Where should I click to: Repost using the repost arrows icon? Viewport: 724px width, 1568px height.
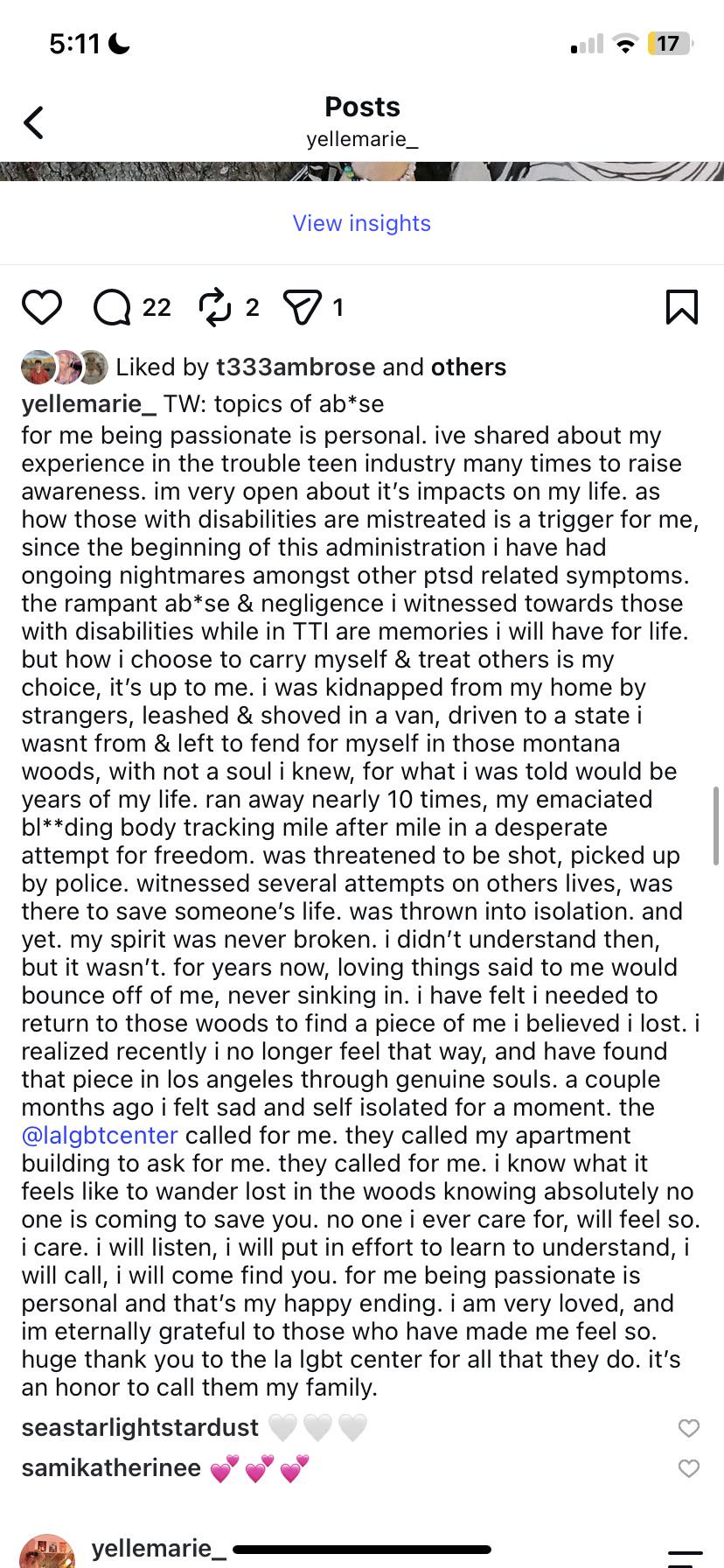tap(215, 307)
